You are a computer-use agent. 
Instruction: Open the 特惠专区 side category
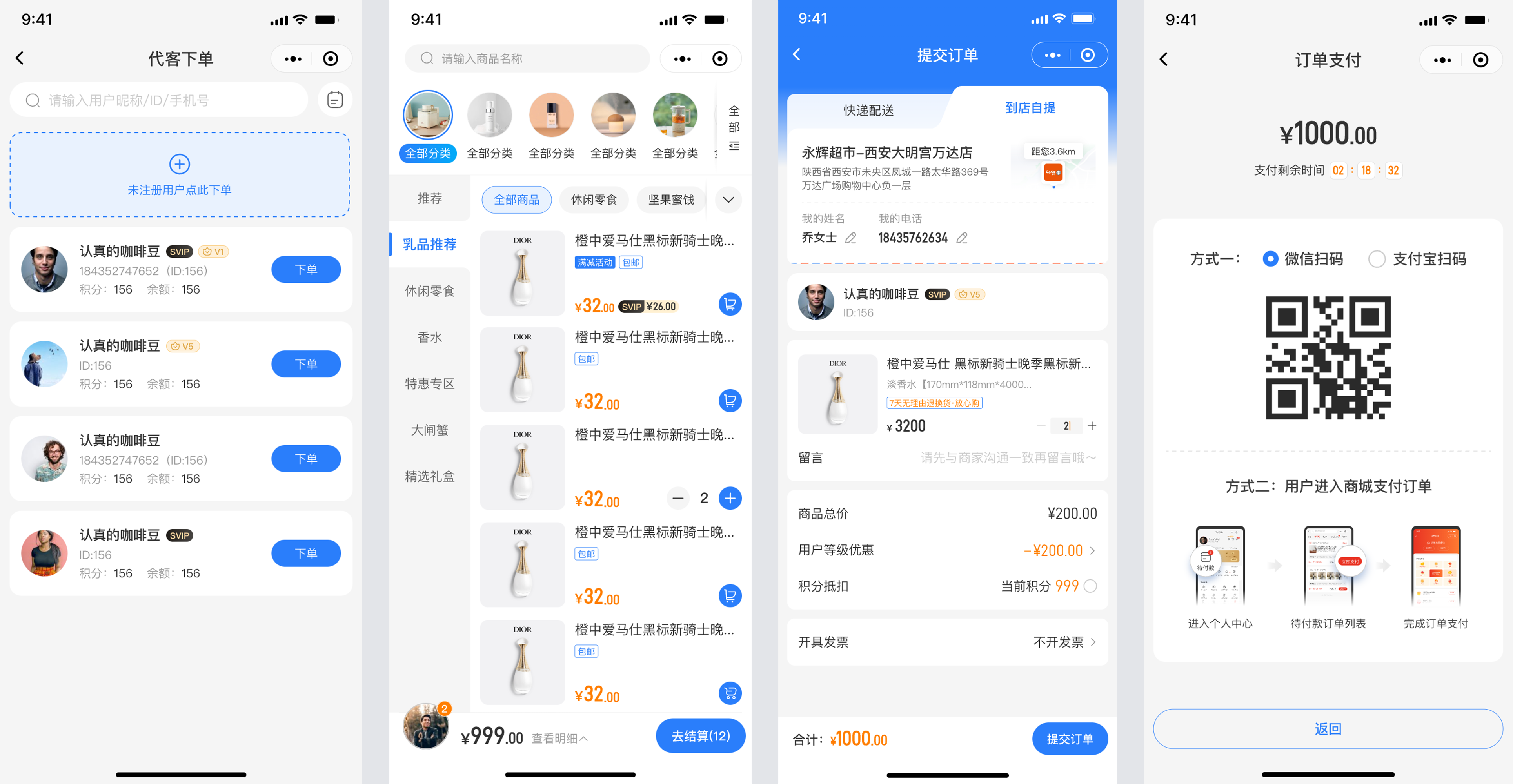point(429,383)
